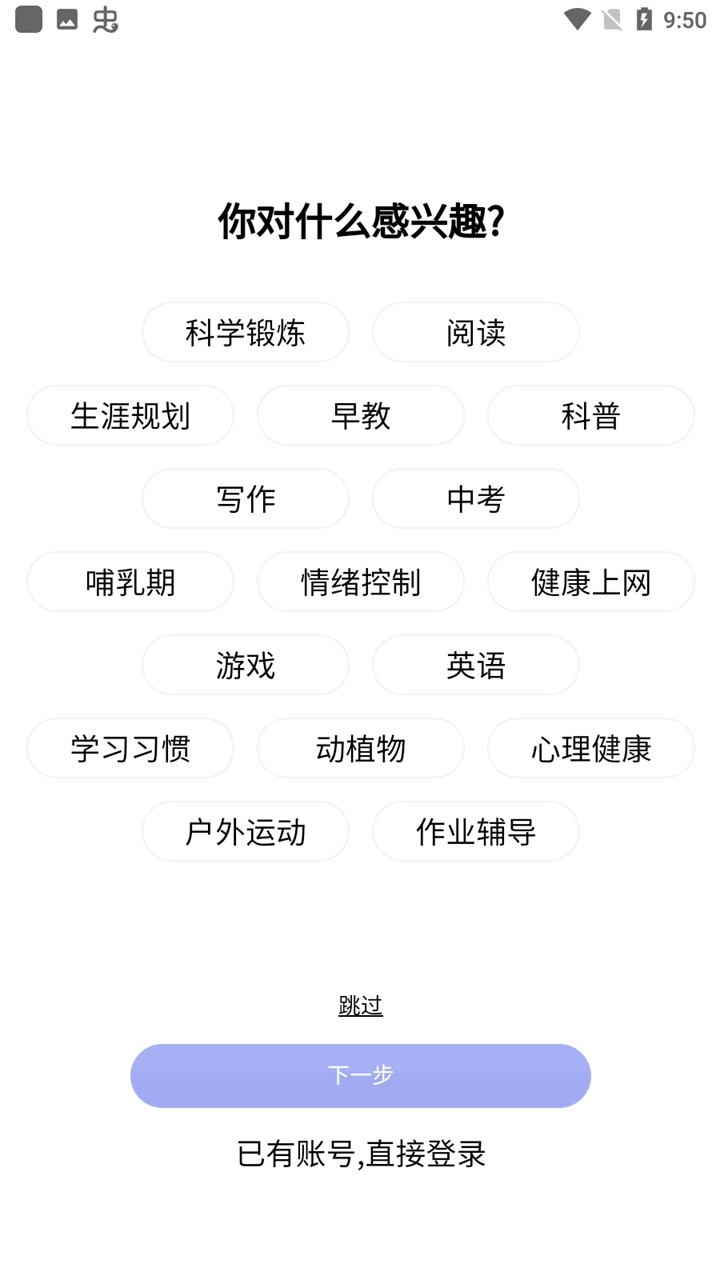Viewport: 720px width, 1280px height.
Task: Tap the 科普 chip
Action: pos(591,415)
